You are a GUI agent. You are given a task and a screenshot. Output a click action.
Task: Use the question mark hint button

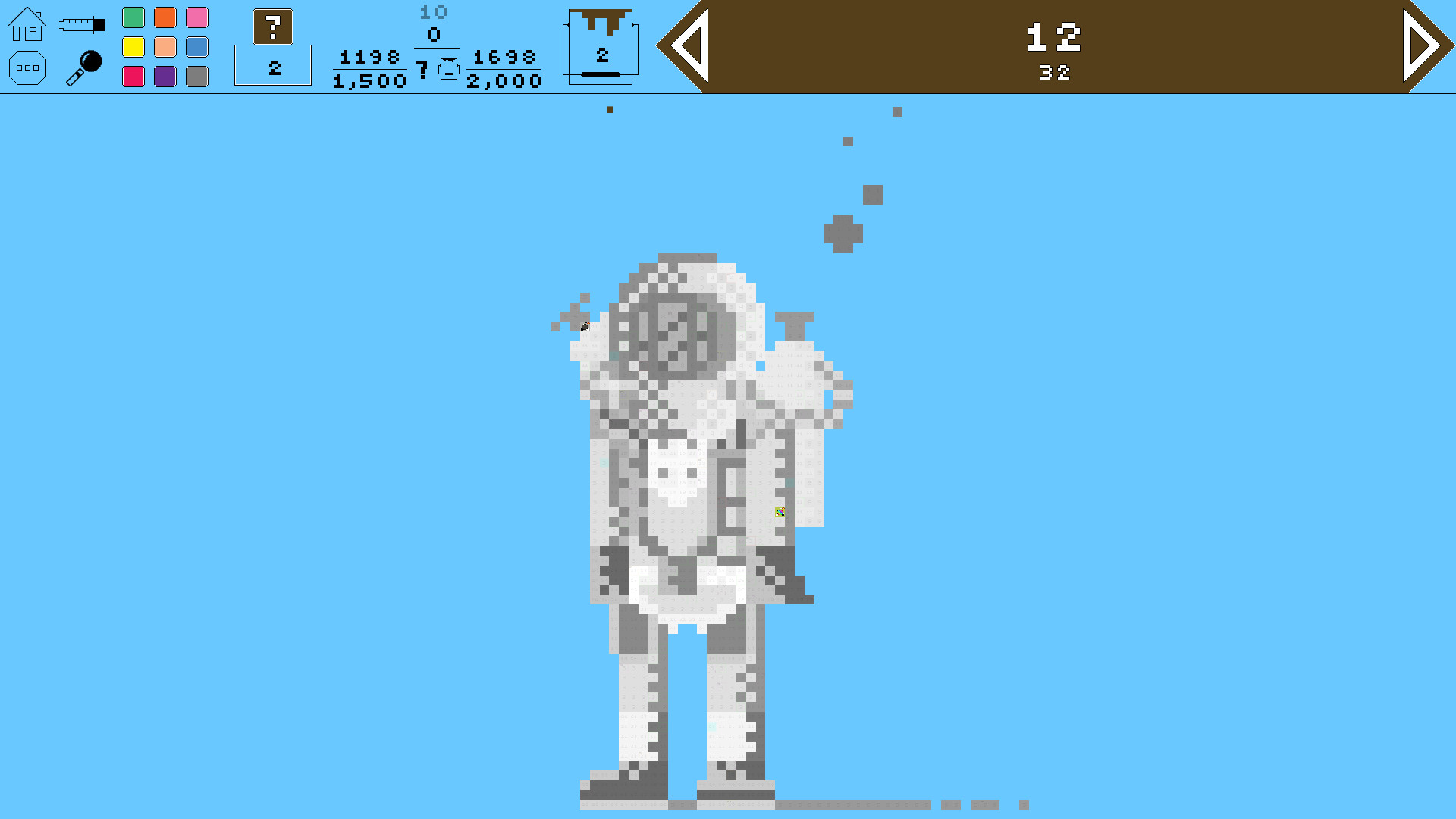click(273, 27)
